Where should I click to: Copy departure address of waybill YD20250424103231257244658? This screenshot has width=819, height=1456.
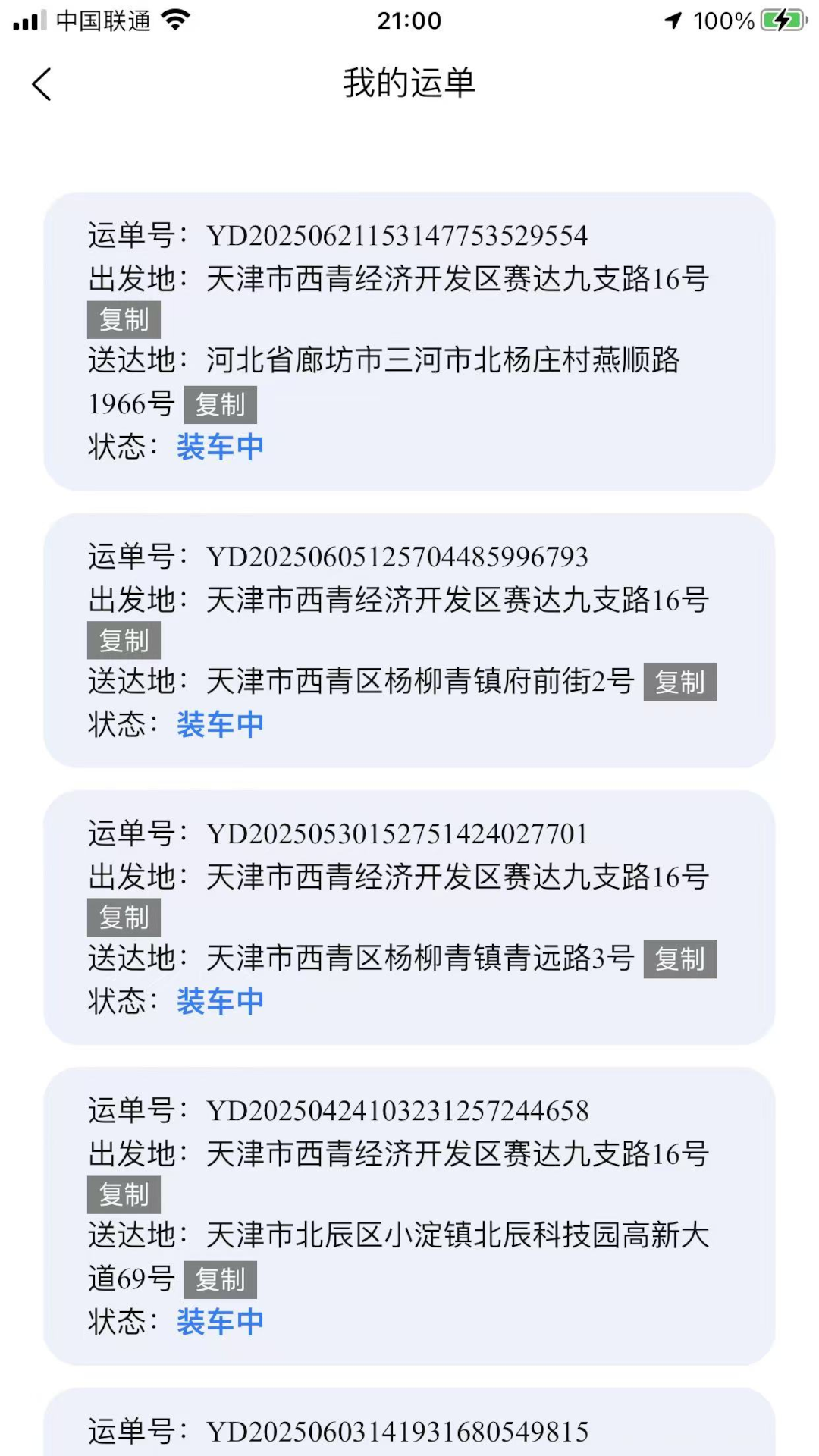[x=124, y=1194]
